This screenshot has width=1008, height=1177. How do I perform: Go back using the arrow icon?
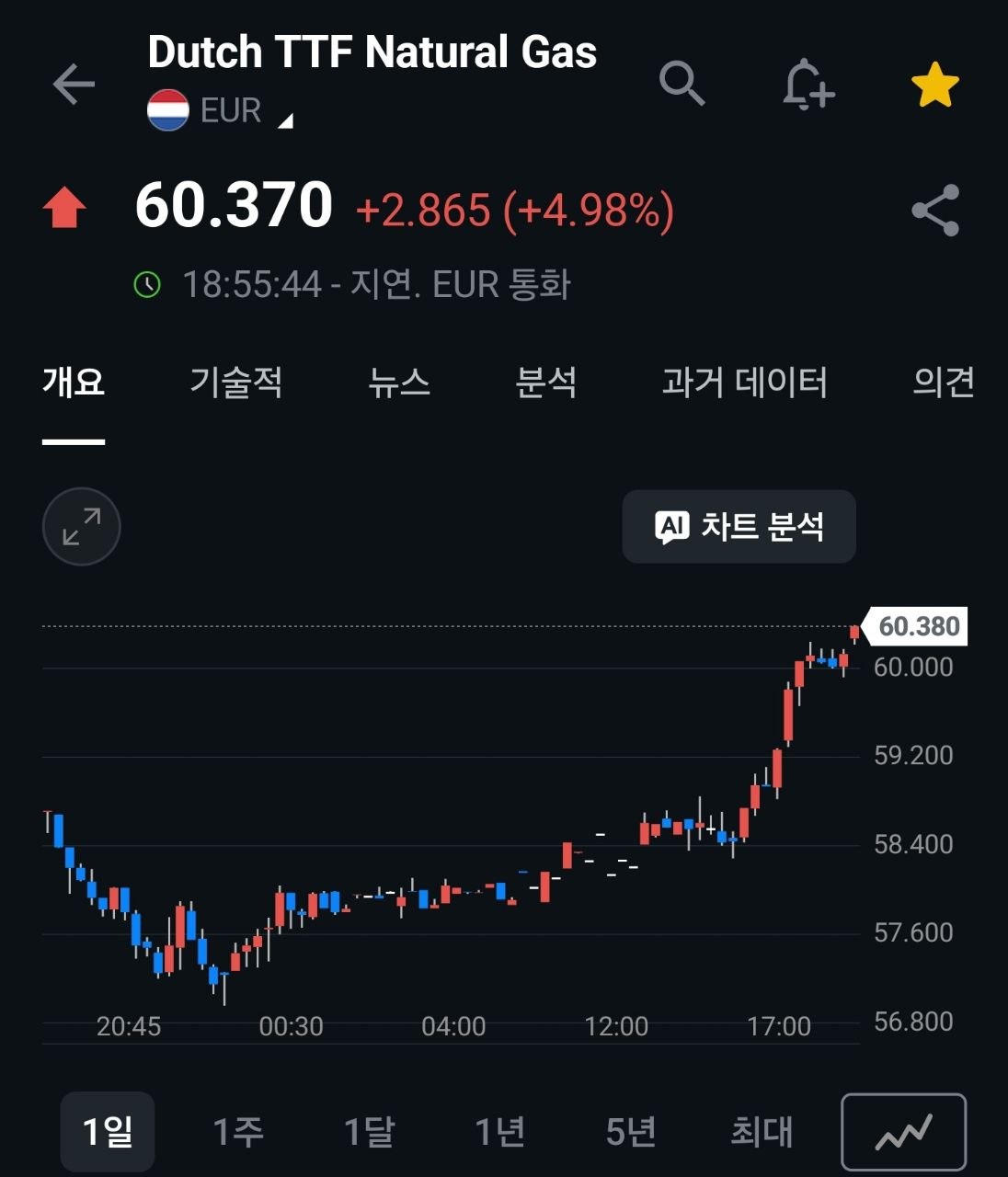point(74,85)
